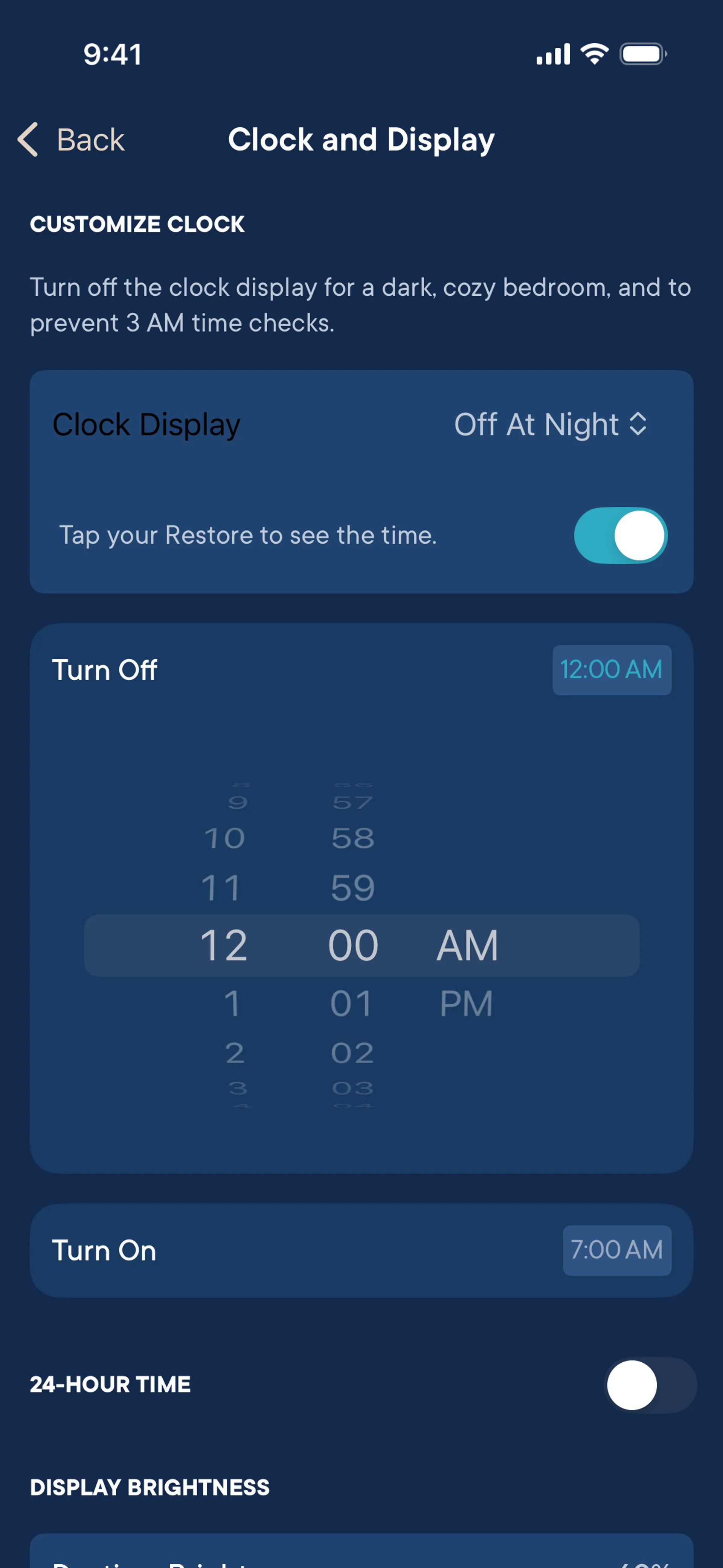723x1568 pixels.
Task: Disable the tap Restore to see time switch
Action: tap(620, 536)
